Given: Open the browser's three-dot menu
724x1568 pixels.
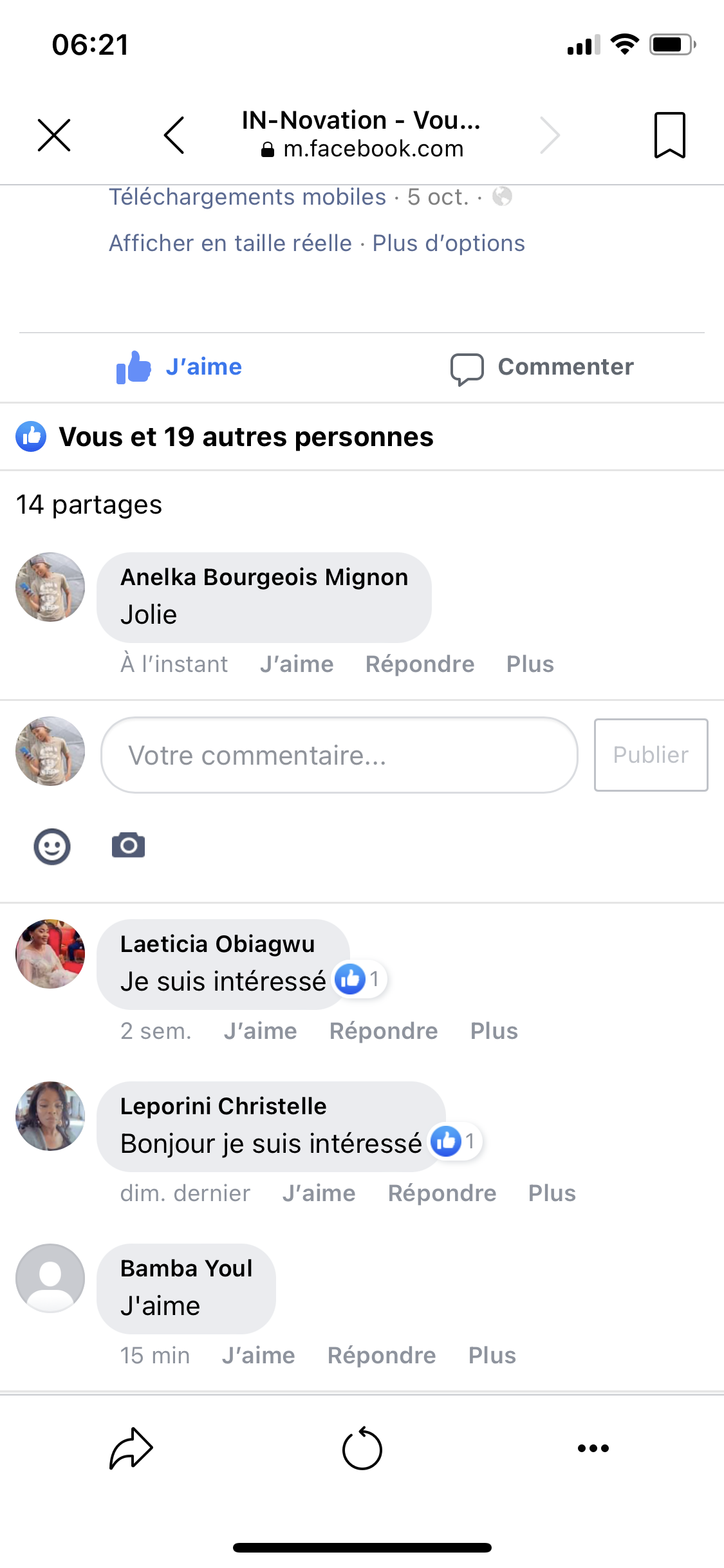Looking at the screenshot, I should click(x=593, y=1448).
